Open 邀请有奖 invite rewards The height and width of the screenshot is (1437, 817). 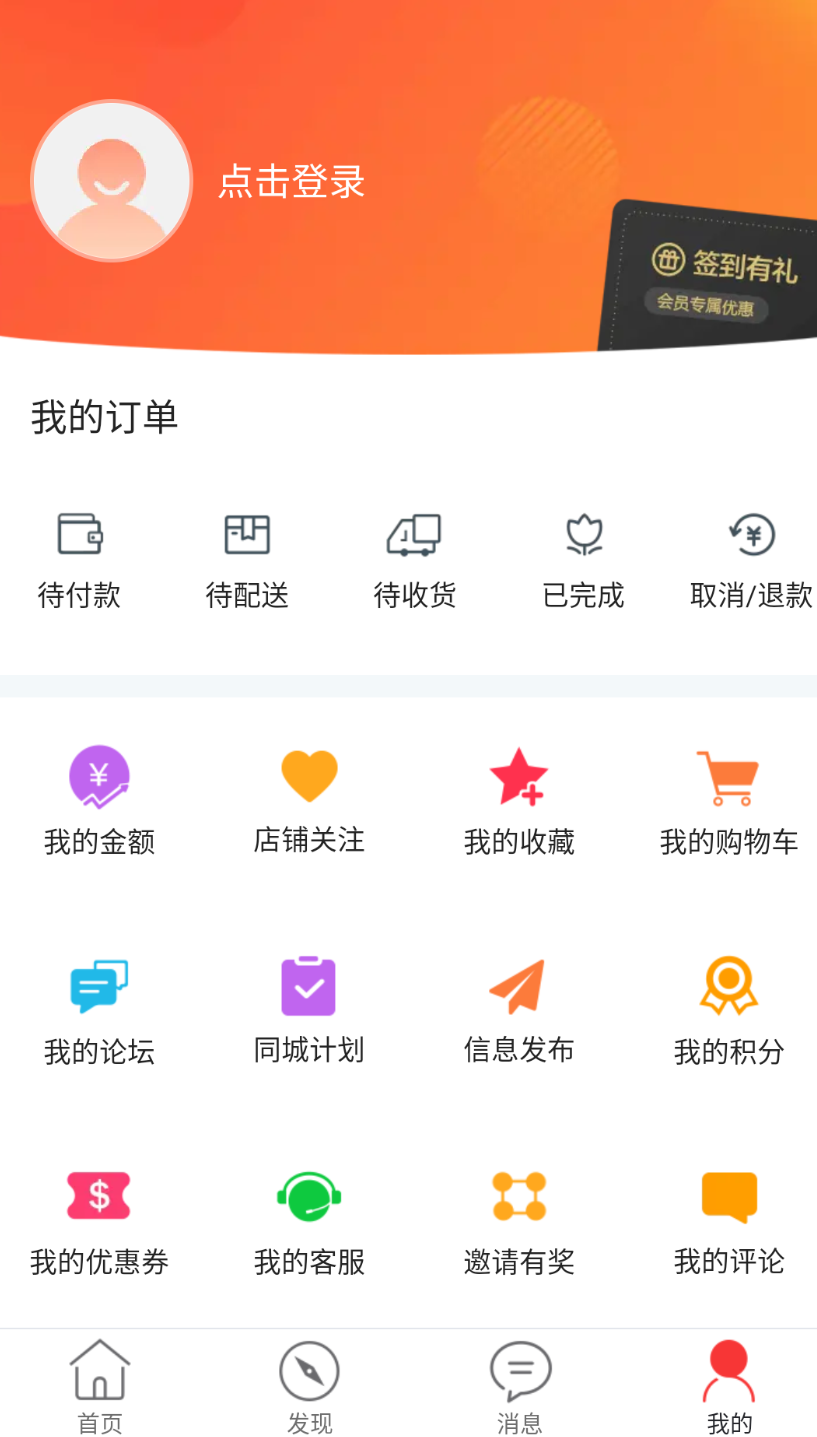518,1220
